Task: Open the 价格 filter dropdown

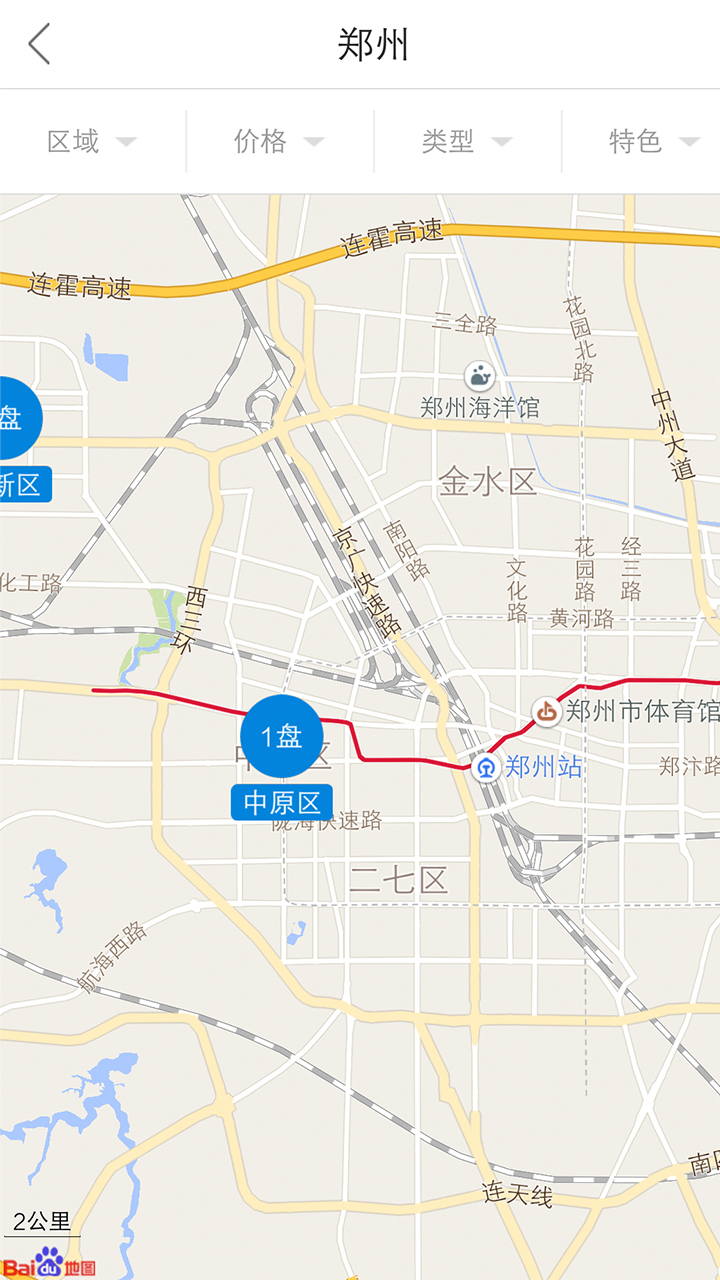Action: point(279,142)
